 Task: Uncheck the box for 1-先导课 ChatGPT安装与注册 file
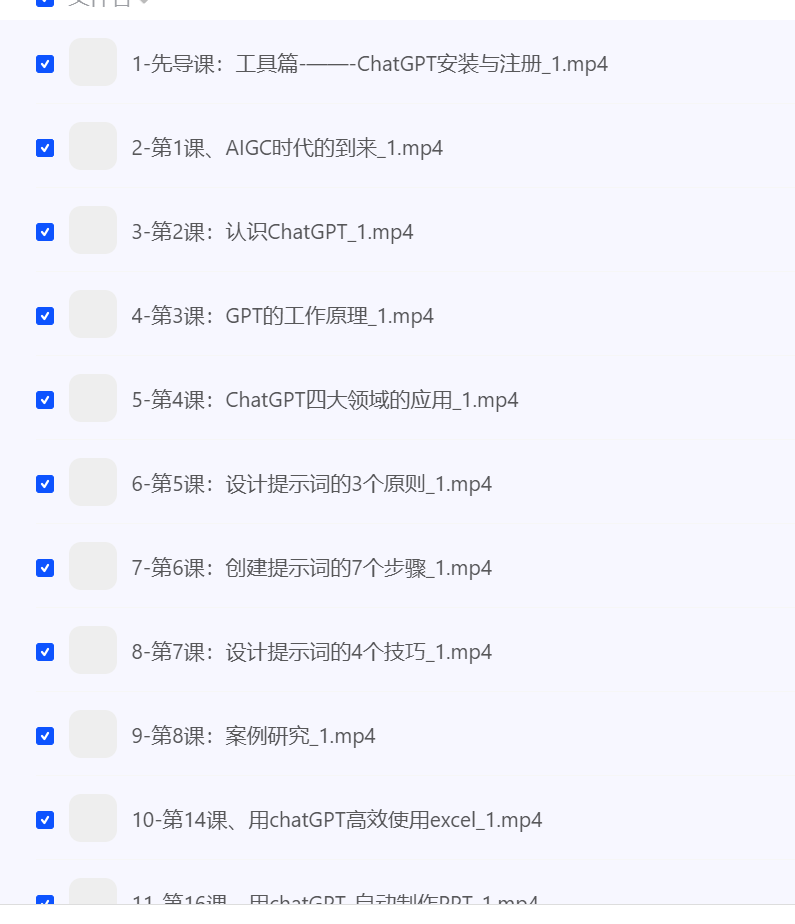pyautogui.click(x=45, y=64)
